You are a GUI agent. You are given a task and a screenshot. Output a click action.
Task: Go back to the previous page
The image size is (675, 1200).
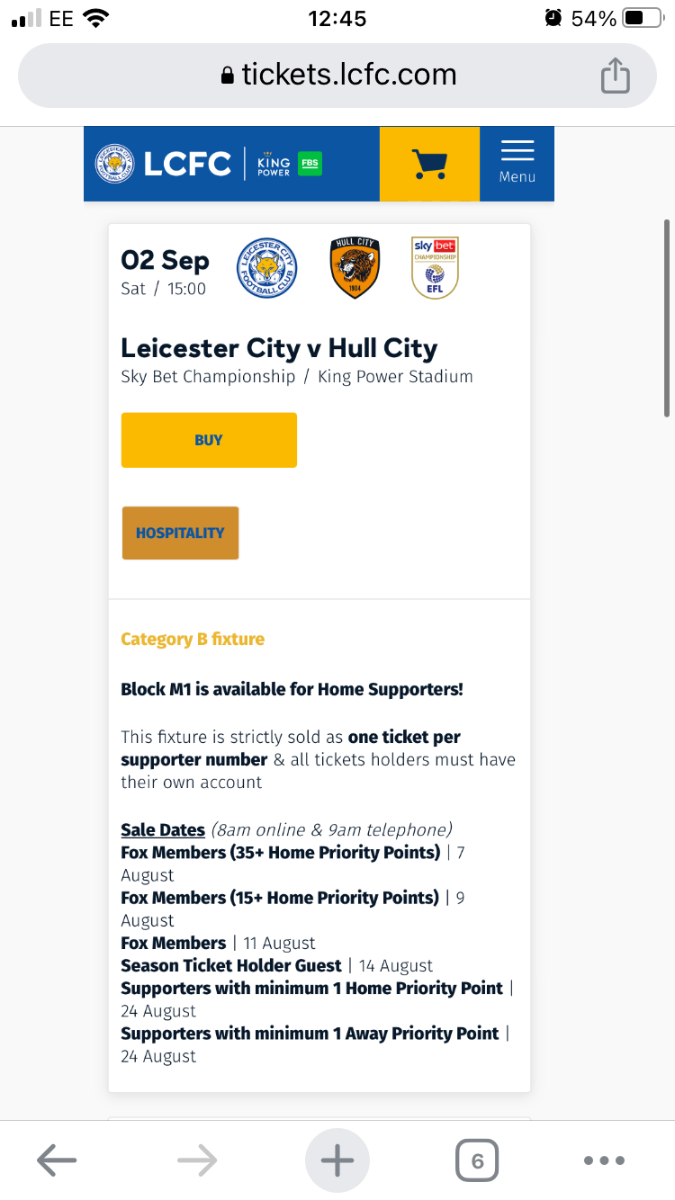(57, 1160)
